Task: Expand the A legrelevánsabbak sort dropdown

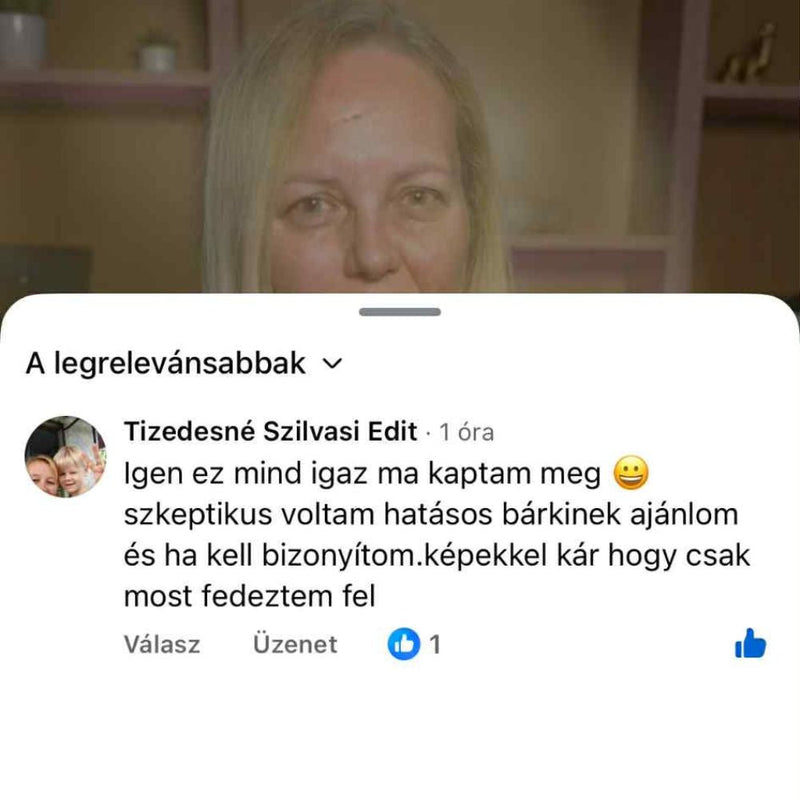Action: (x=183, y=364)
